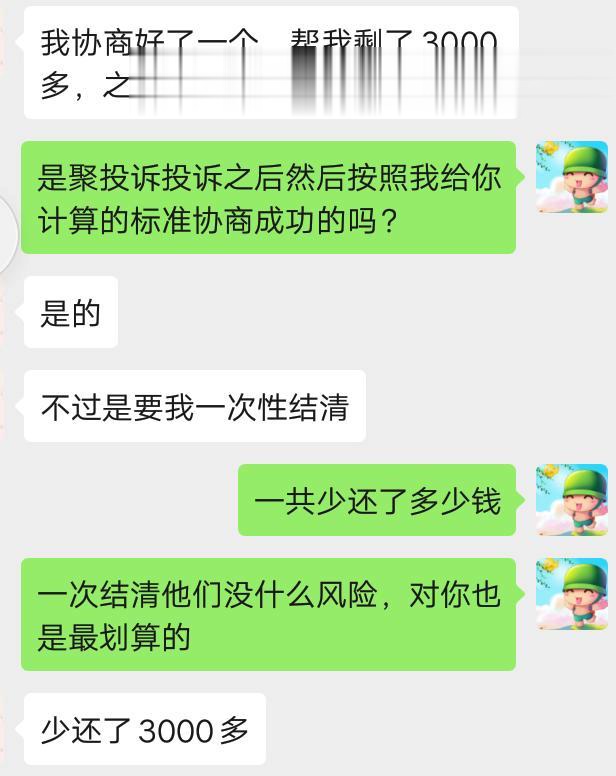Tap the avatar next to 一共少还了多少钱
Viewport: 616px width, 776px height.
pos(572,499)
